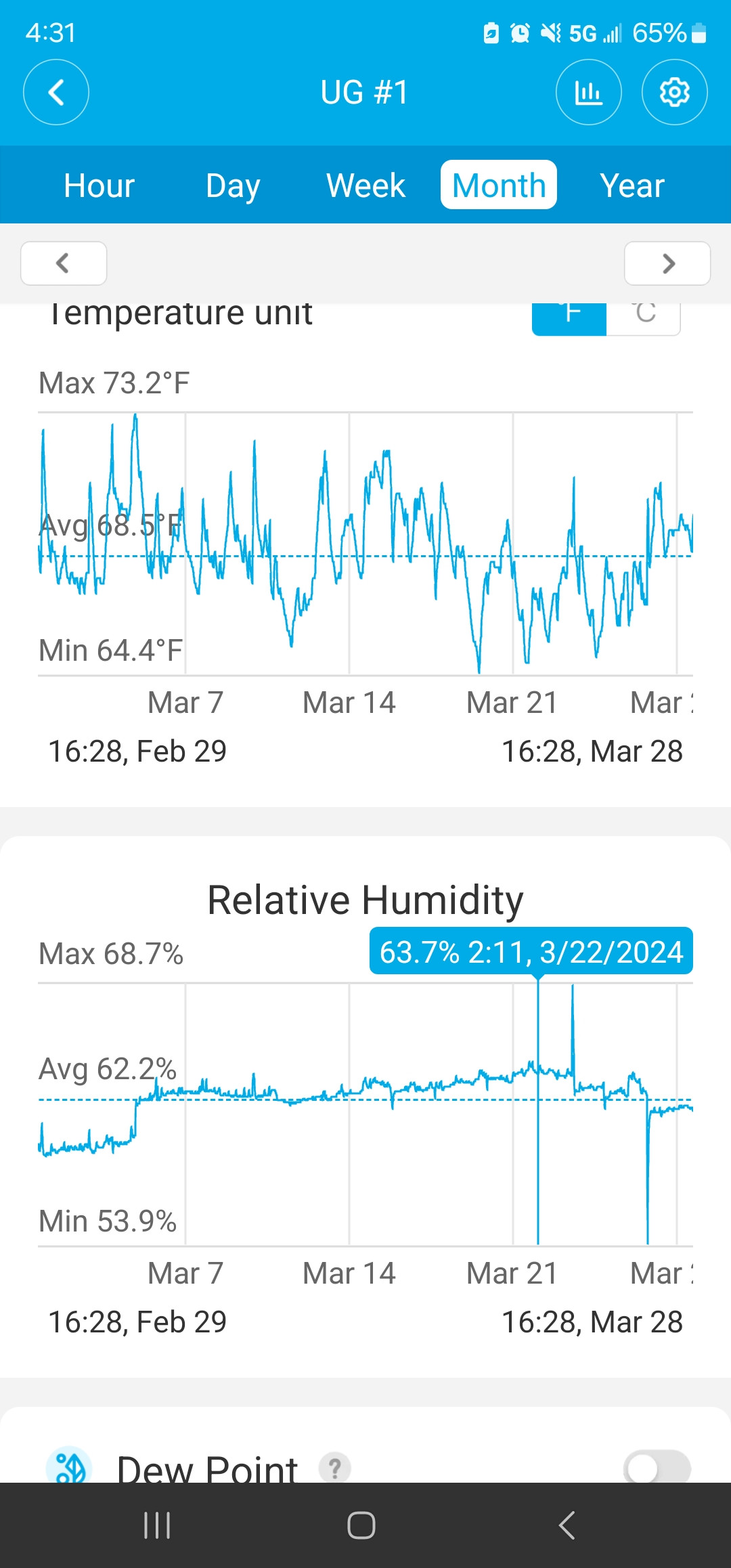Enable the Dew Point switch
Viewport: 731px width, 1568px height.
click(x=657, y=1468)
